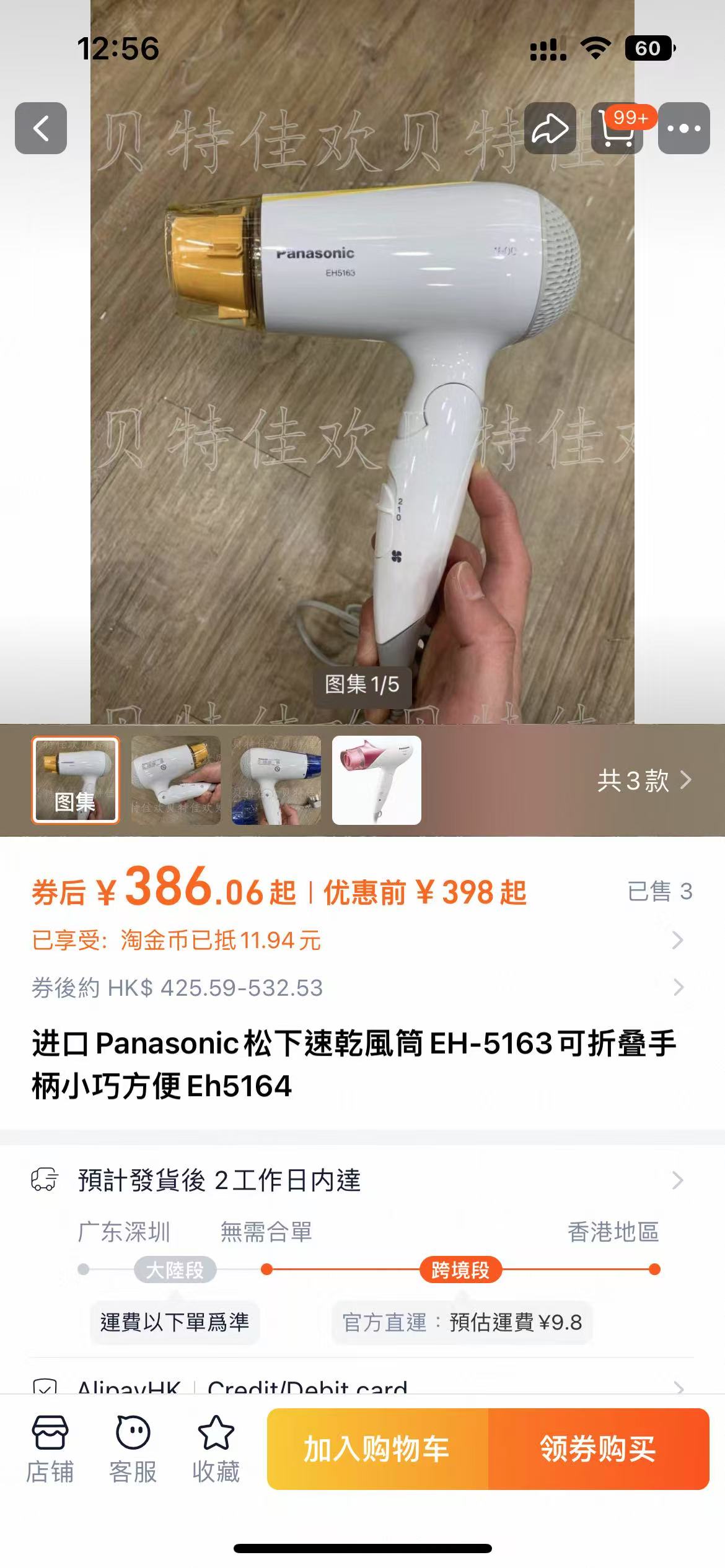Open the 預計發貨後 2工作日内達 delivery details
Viewport: 725px width, 1568px height.
pyautogui.click(x=677, y=1180)
